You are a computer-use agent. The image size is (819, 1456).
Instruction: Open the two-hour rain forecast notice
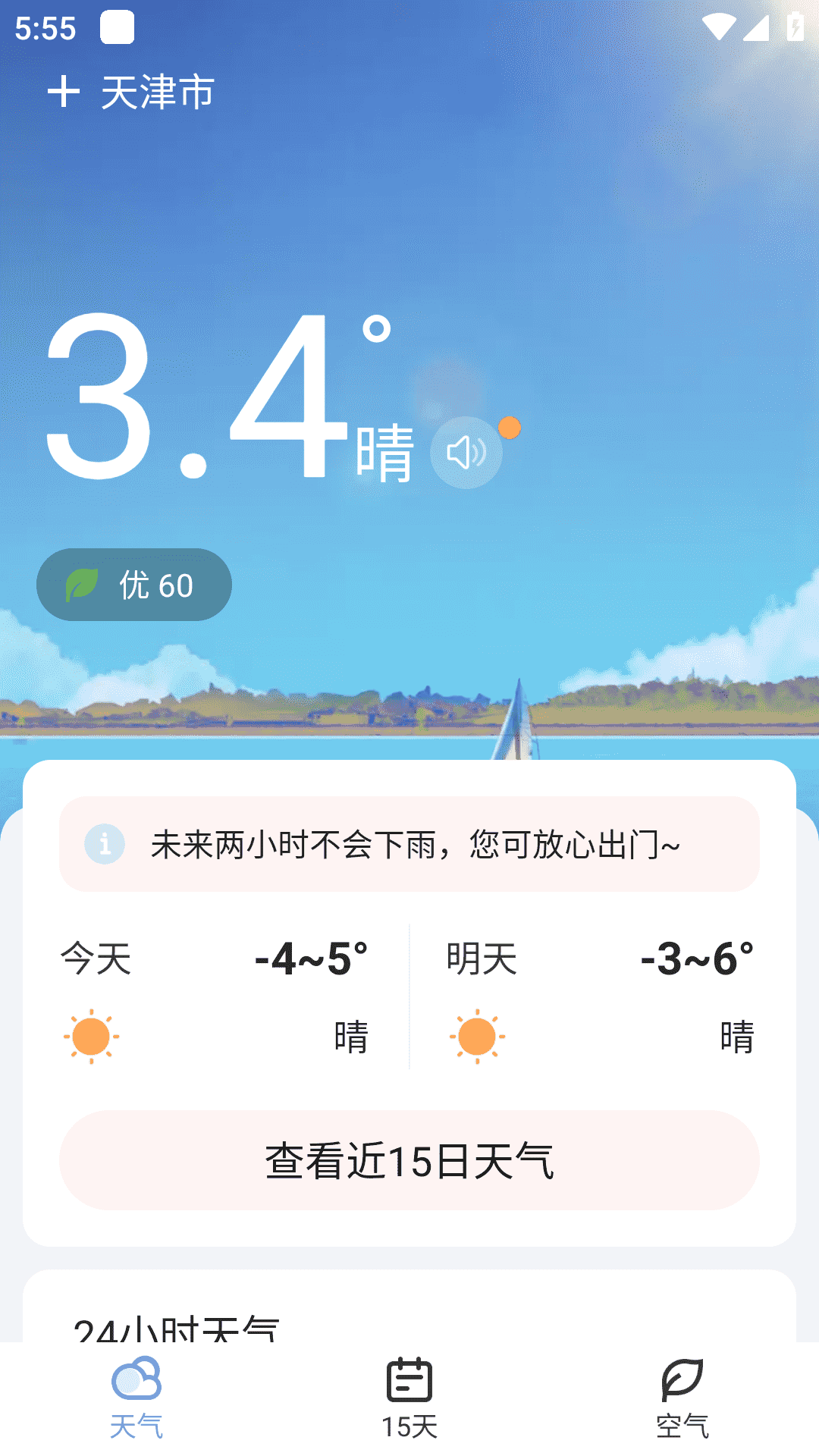tap(409, 844)
